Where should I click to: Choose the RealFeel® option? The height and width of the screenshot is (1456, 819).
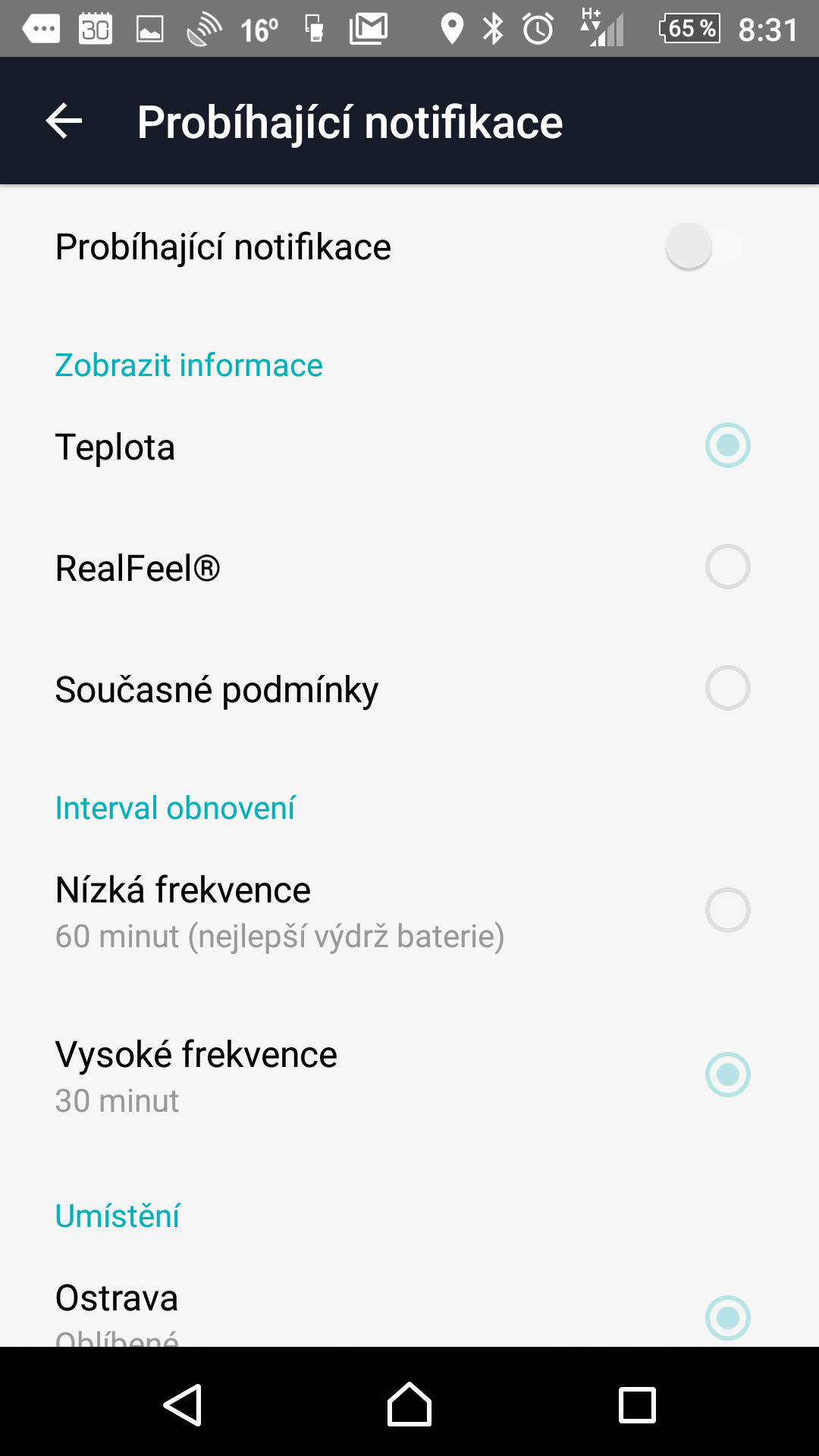(409, 567)
